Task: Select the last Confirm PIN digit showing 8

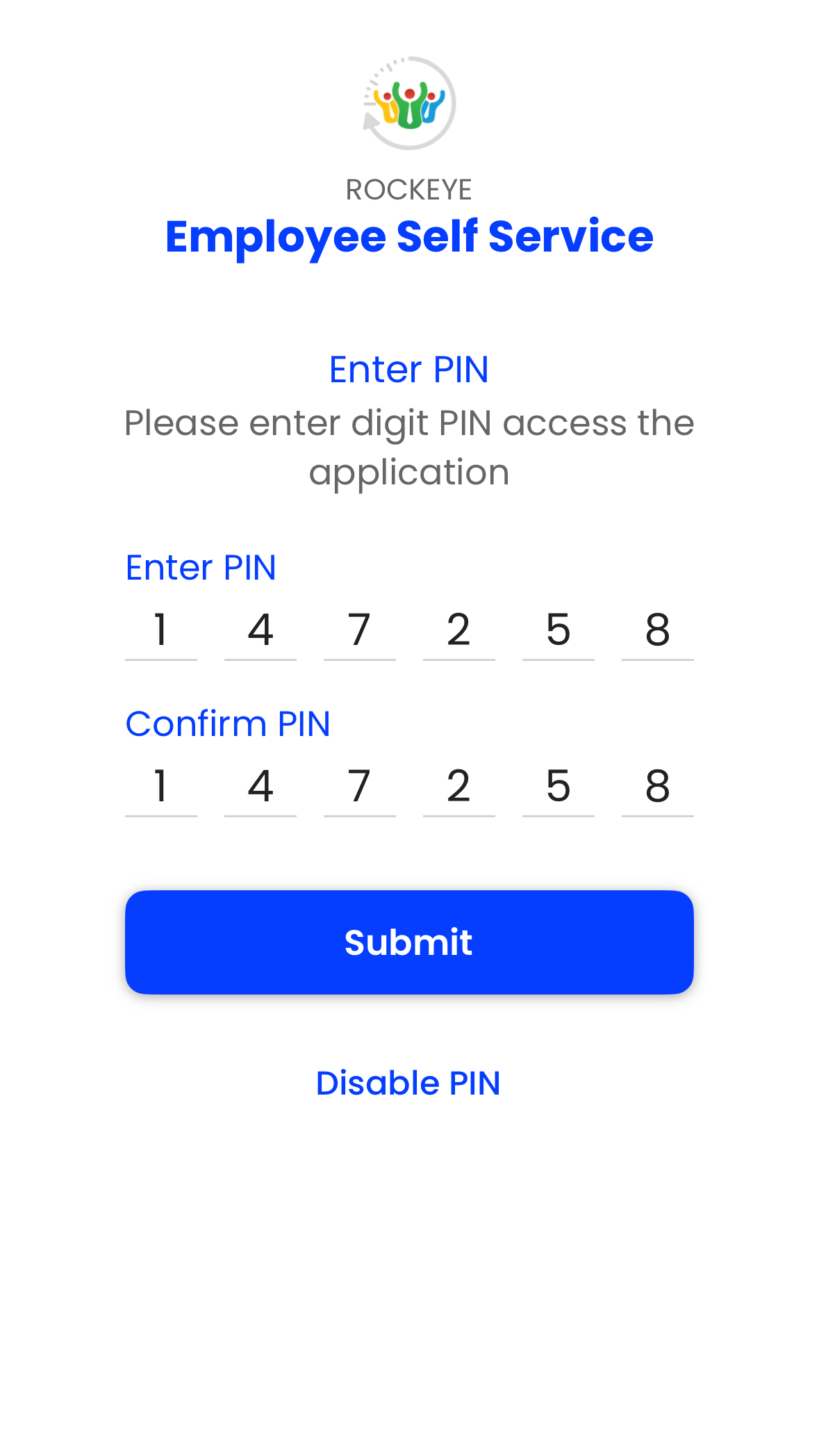Action: coord(658,787)
